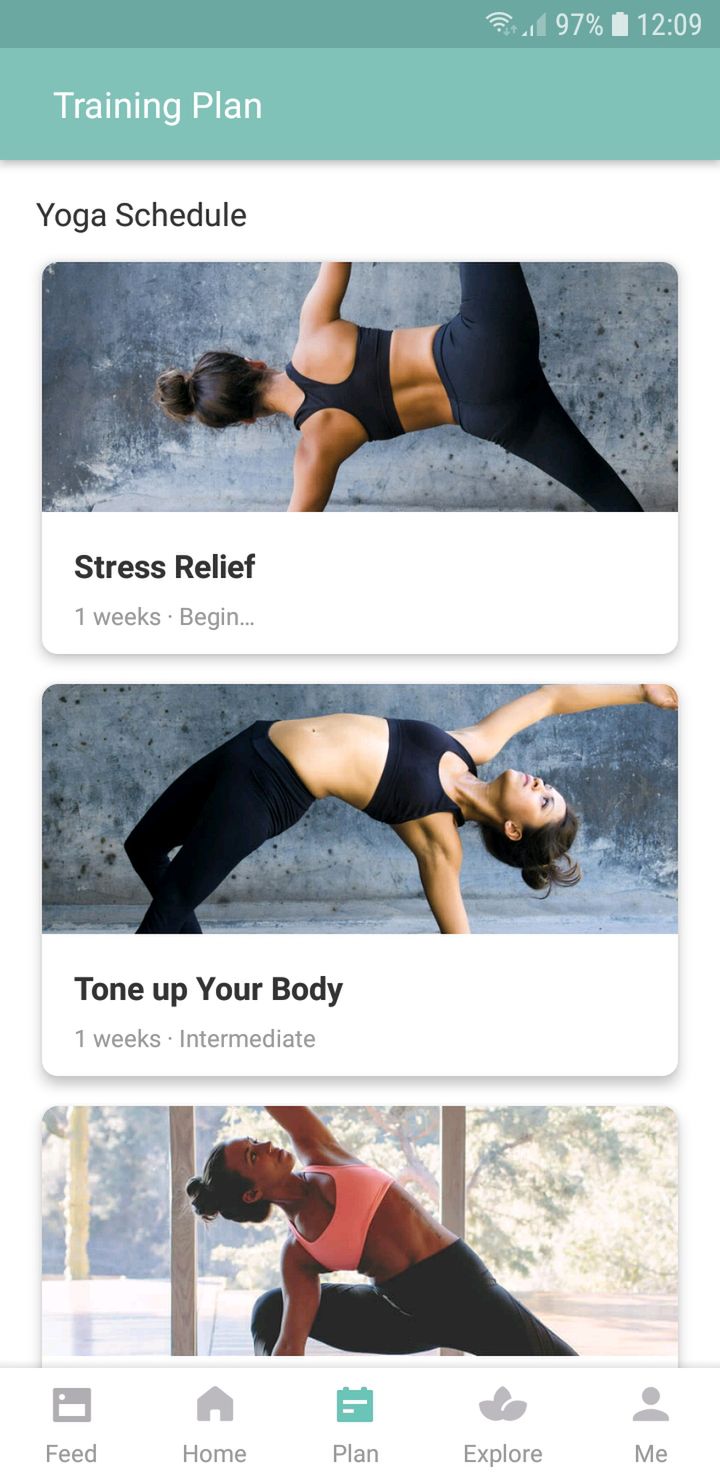
Task: Open the yoga plan with the pink top
Action: tap(360, 1236)
